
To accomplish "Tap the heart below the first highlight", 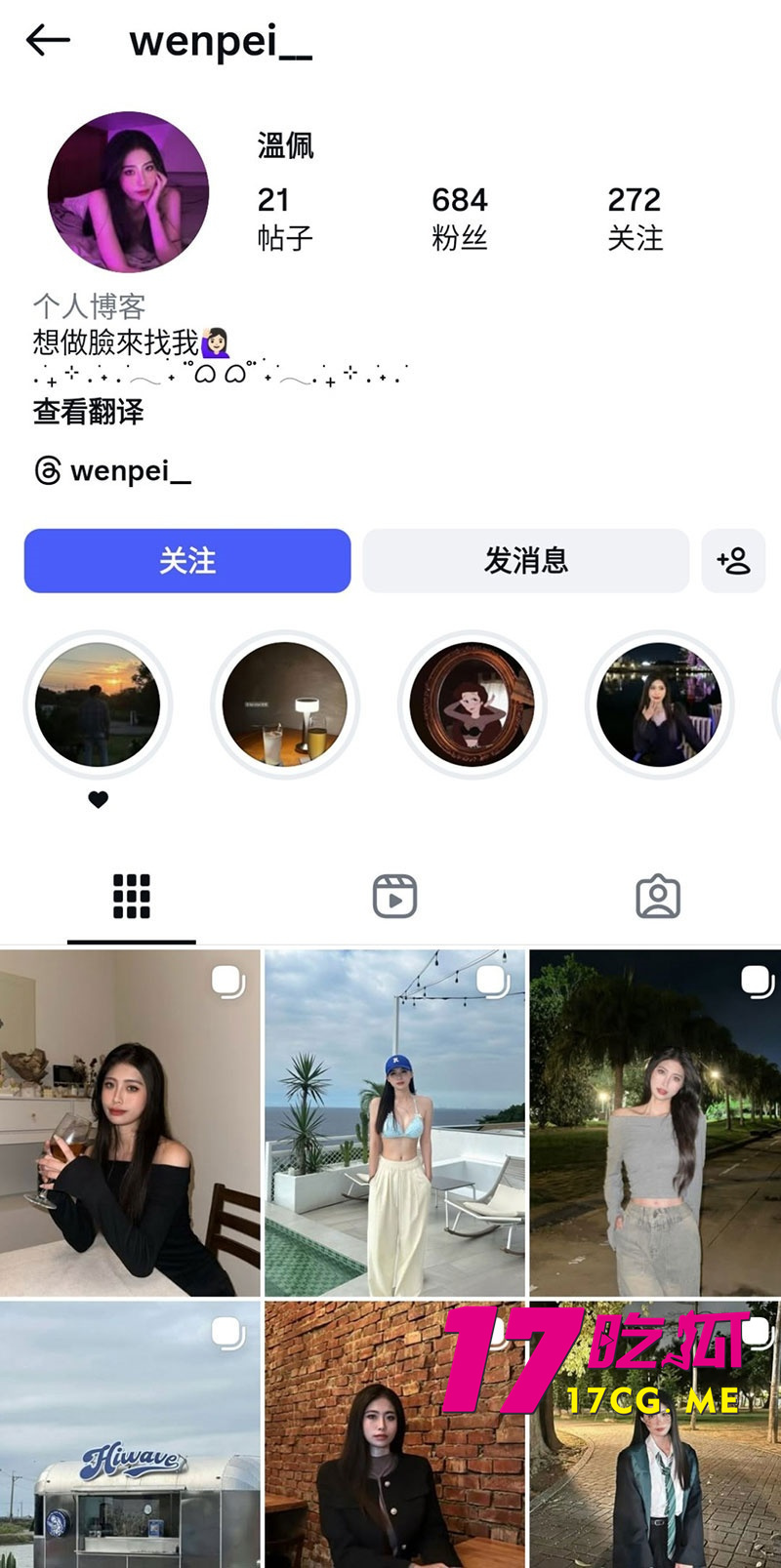I will [x=98, y=800].
